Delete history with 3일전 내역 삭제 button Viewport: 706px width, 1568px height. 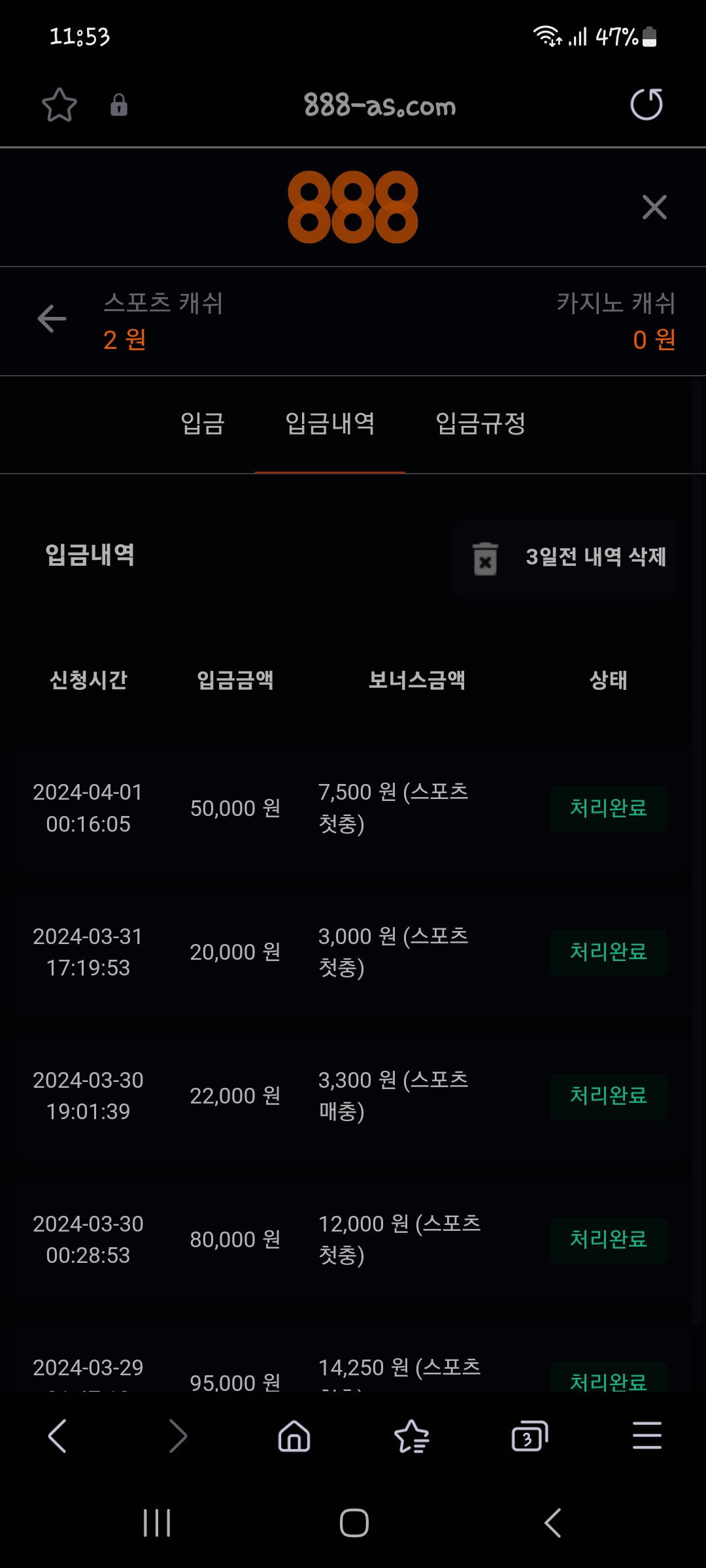point(566,558)
